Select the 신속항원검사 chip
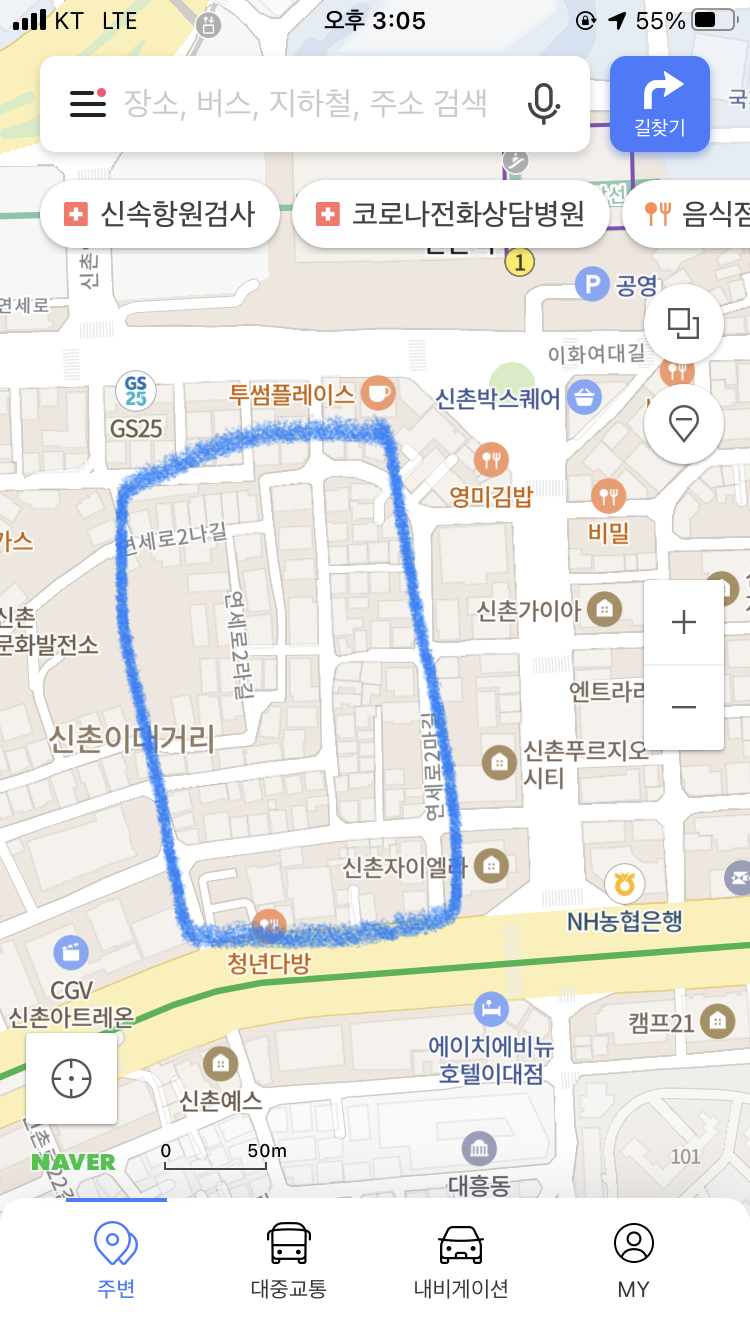This screenshot has width=750, height=1334. coord(160,214)
